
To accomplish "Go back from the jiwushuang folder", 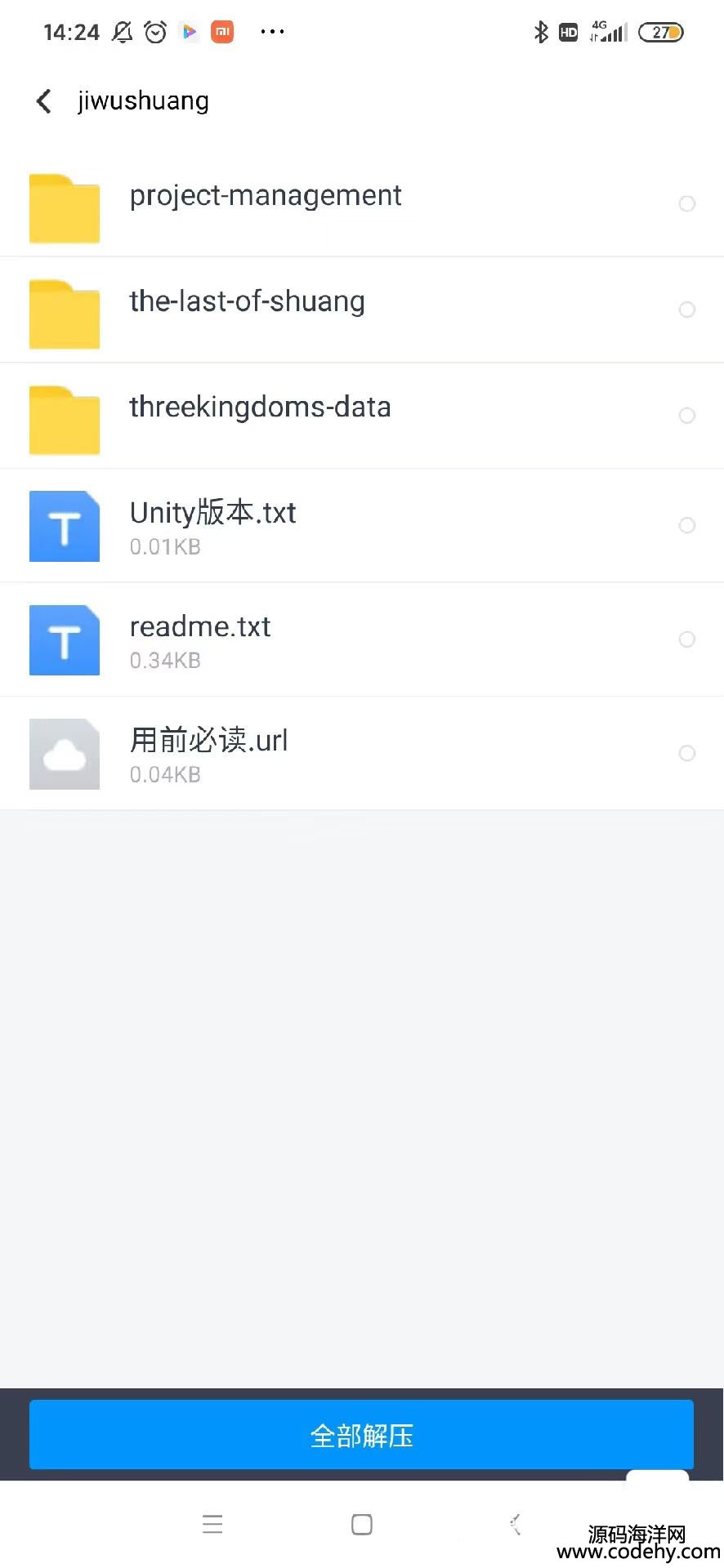I will click(x=44, y=101).
